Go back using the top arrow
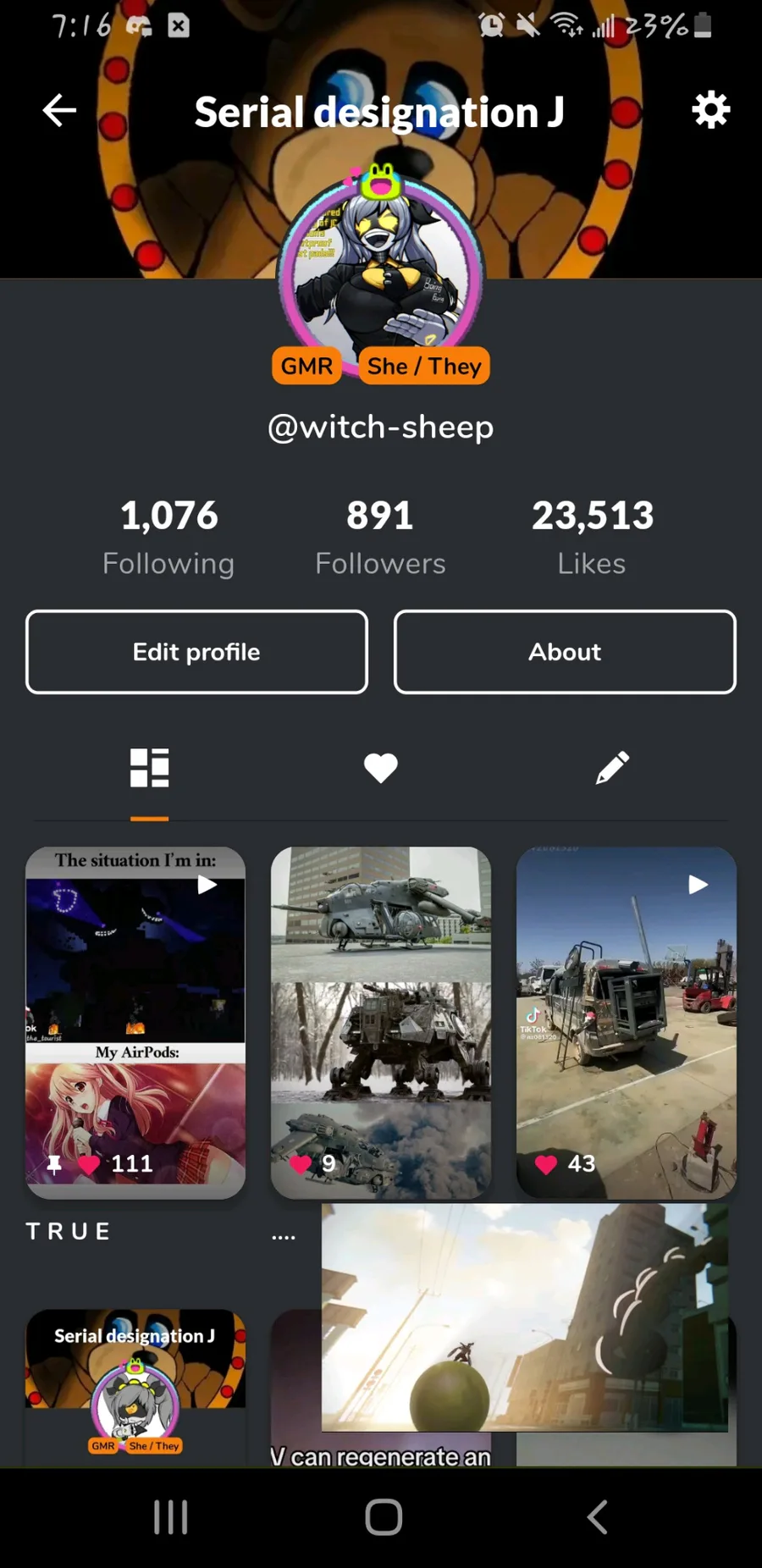Viewport: 762px width, 1568px height. pos(59,111)
